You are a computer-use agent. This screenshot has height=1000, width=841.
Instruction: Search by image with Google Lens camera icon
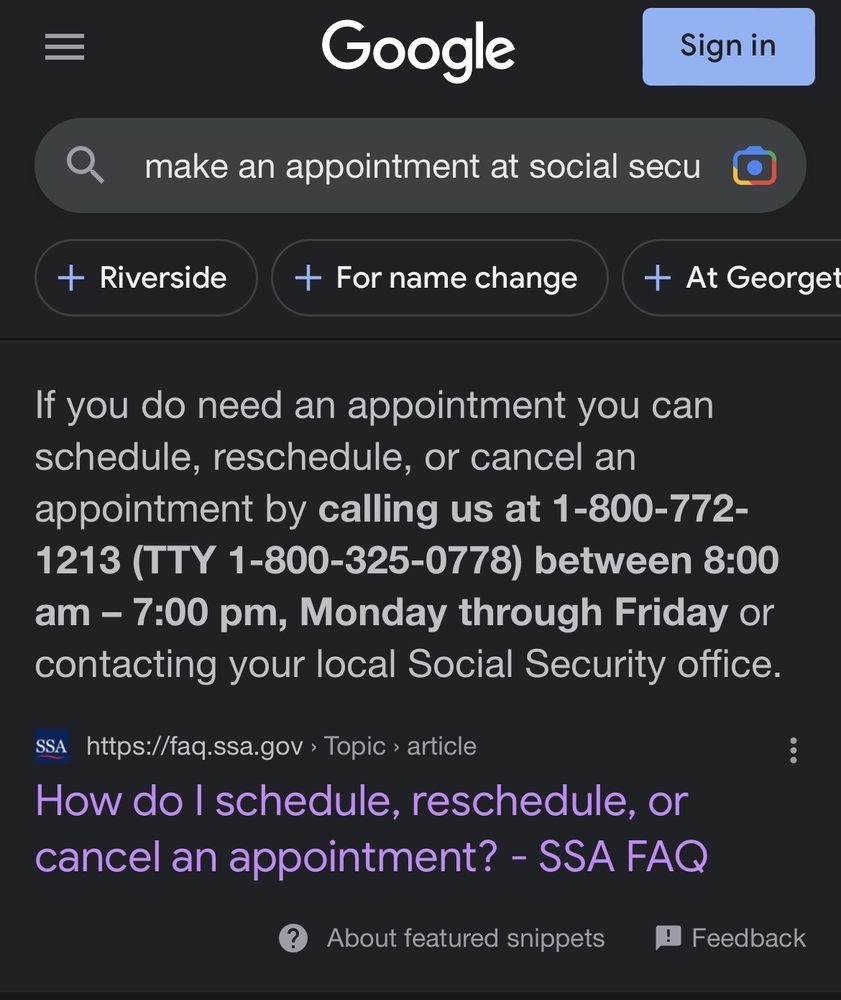(757, 165)
